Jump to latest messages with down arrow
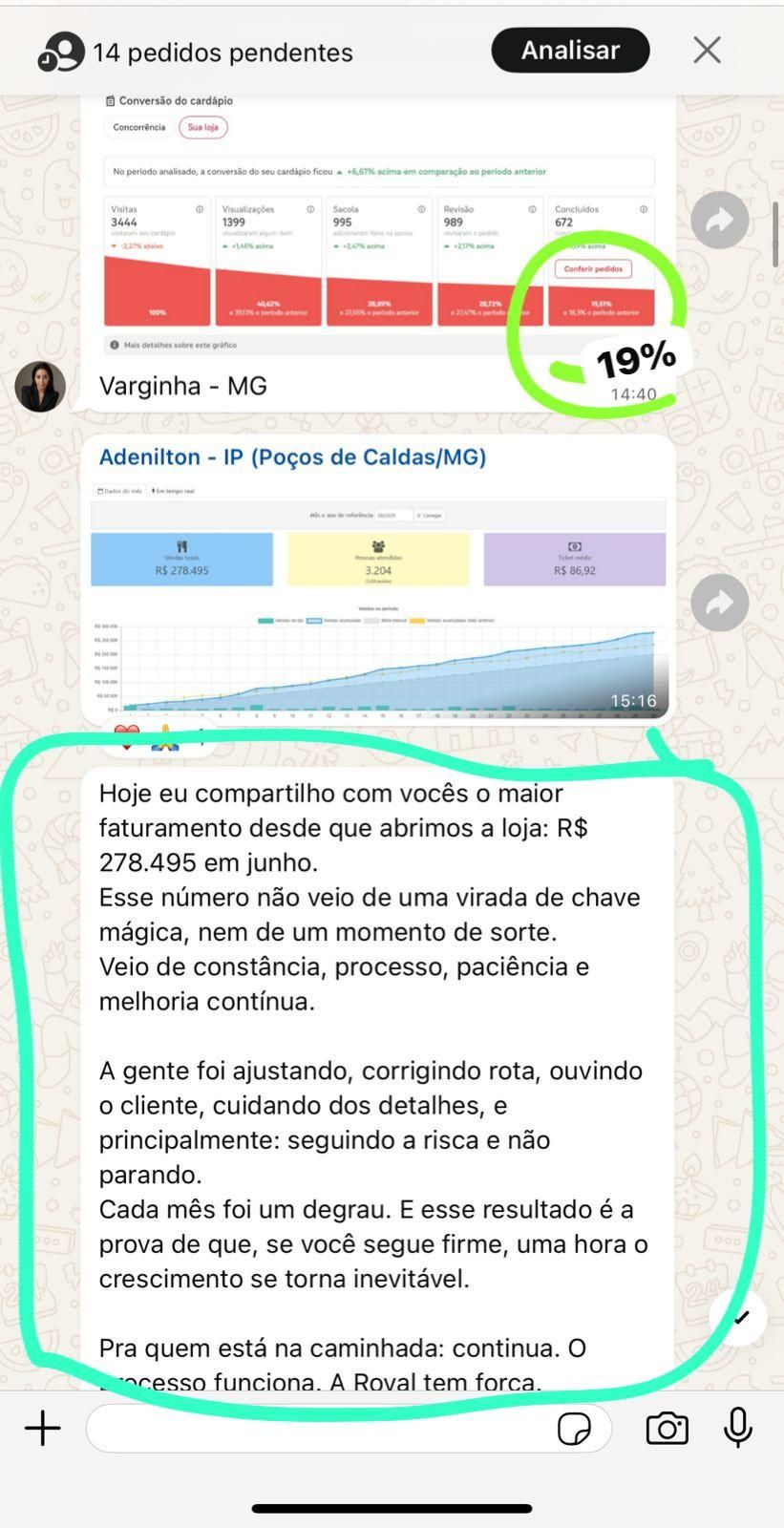The image size is (784, 1528). (x=738, y=1318)
